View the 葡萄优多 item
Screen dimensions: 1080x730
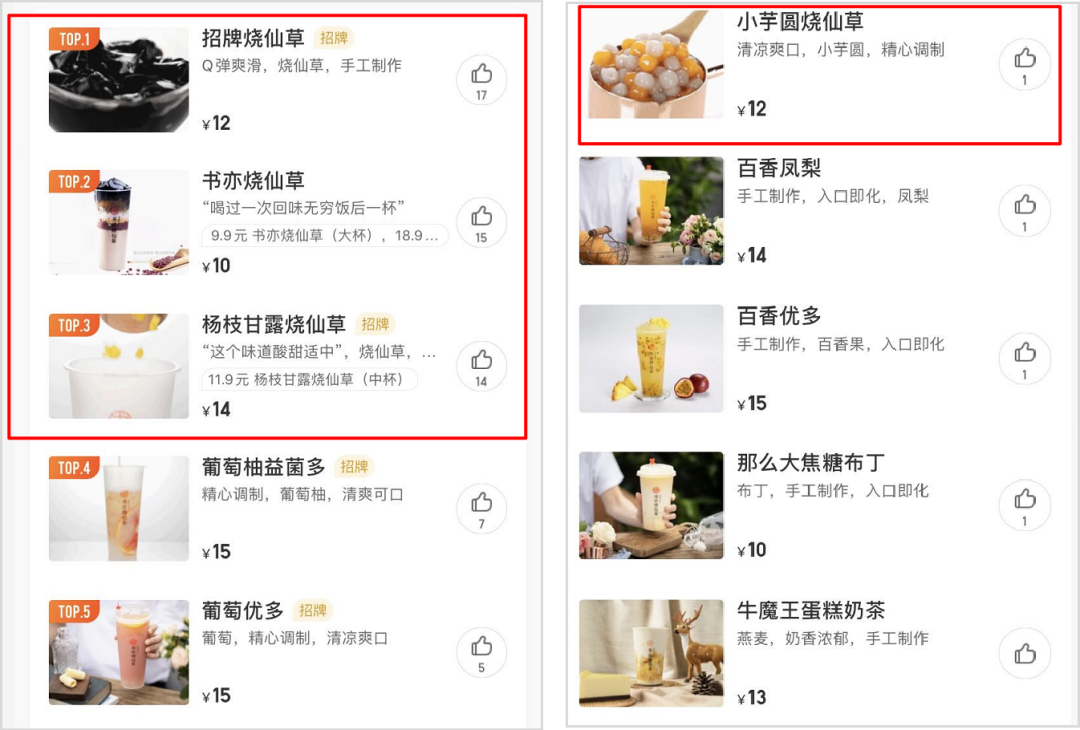[243, 611]
